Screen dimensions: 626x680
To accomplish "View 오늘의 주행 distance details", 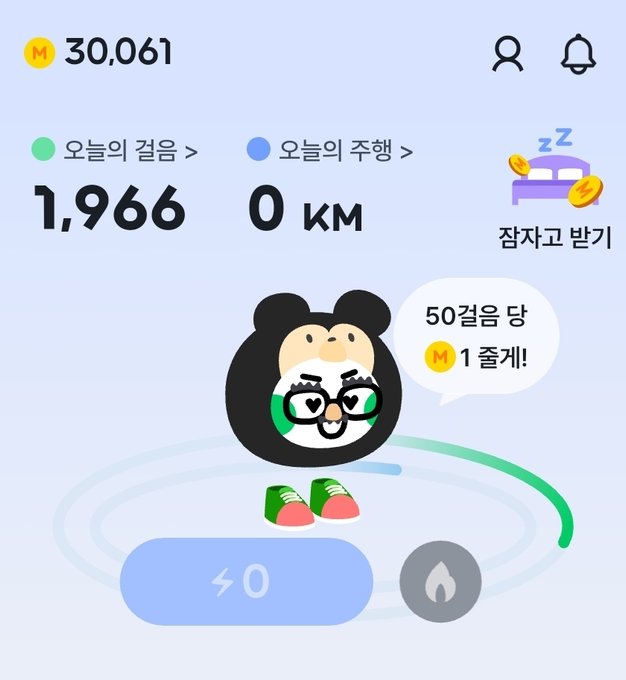I will tap(330, 151).
